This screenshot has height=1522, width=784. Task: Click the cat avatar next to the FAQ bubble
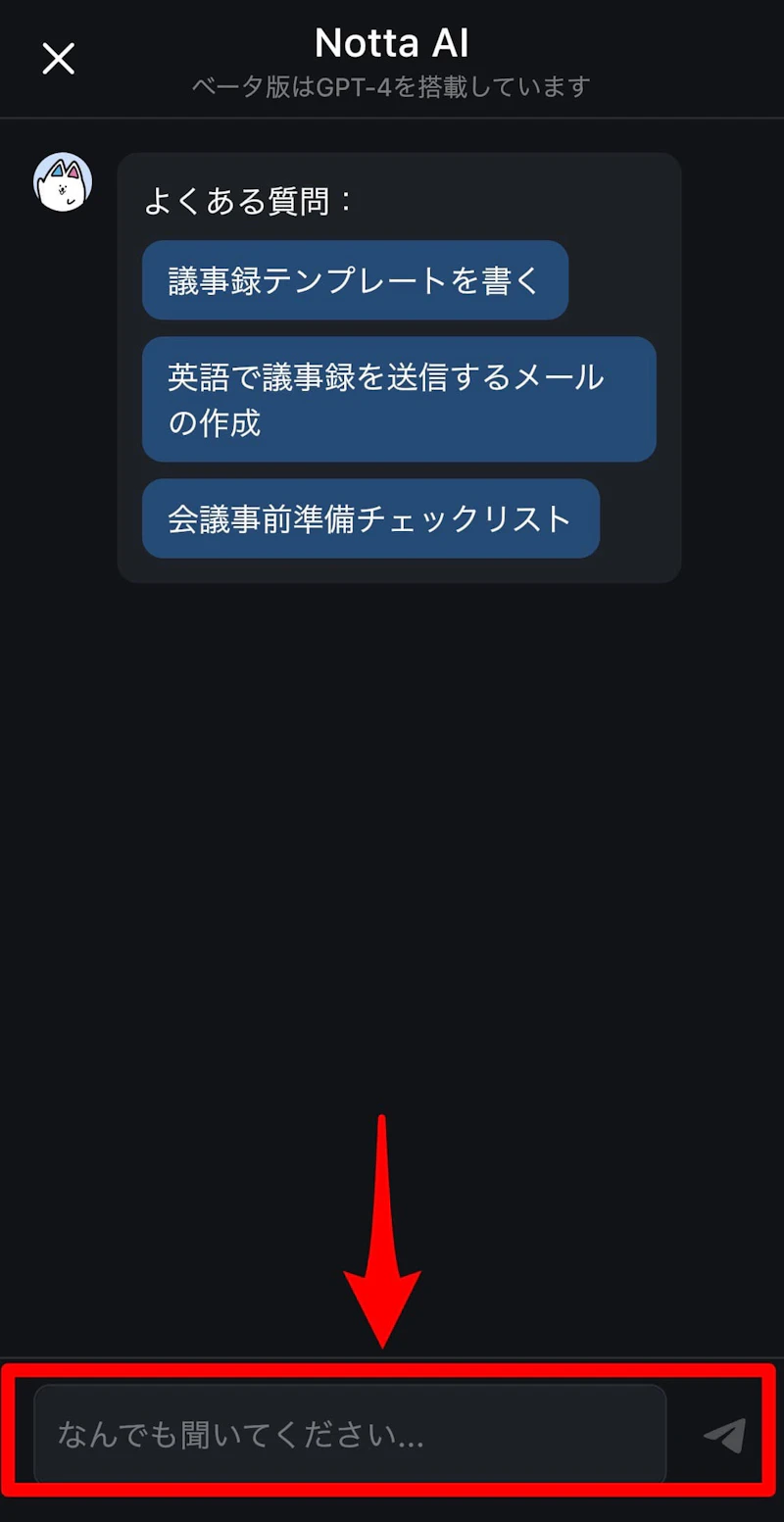click(62, 183)
